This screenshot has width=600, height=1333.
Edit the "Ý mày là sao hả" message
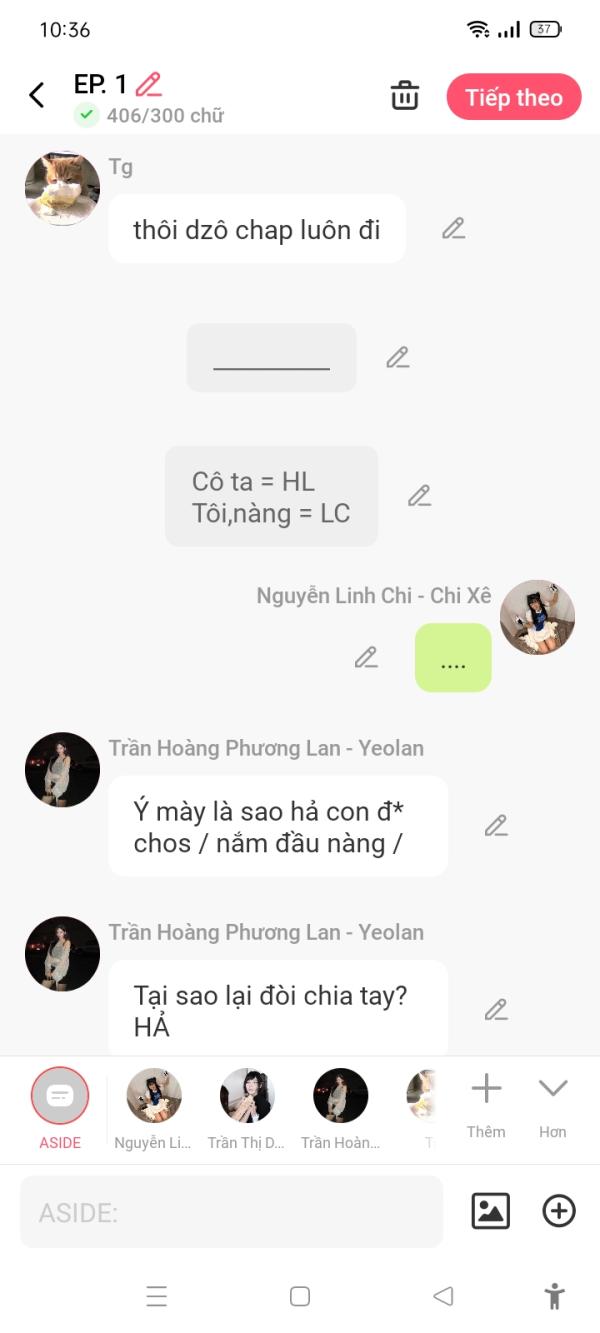[496, 826]
